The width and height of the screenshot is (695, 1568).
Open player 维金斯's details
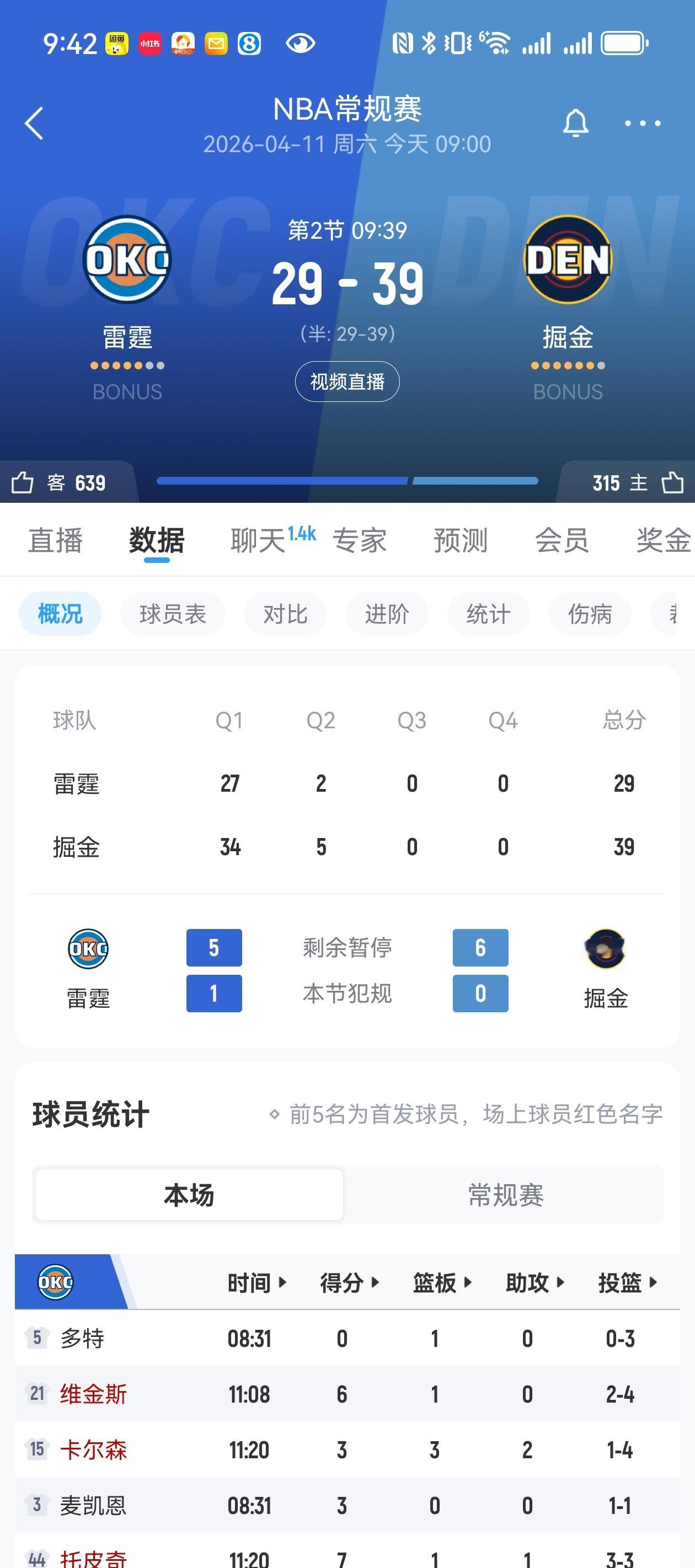coord(92,1393)
